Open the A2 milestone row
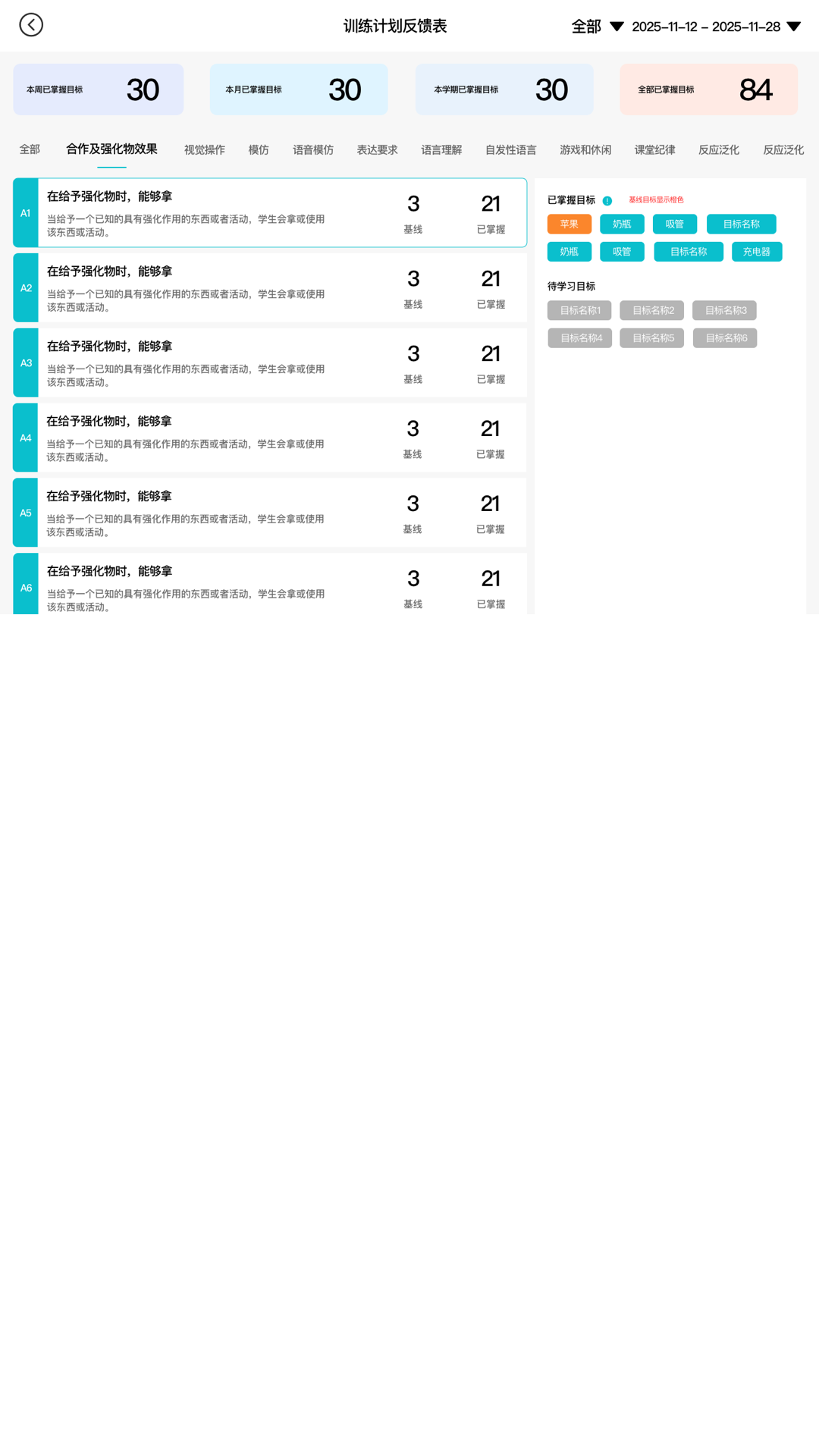This screenshot has height=1456, width=819. pos(270,288)
